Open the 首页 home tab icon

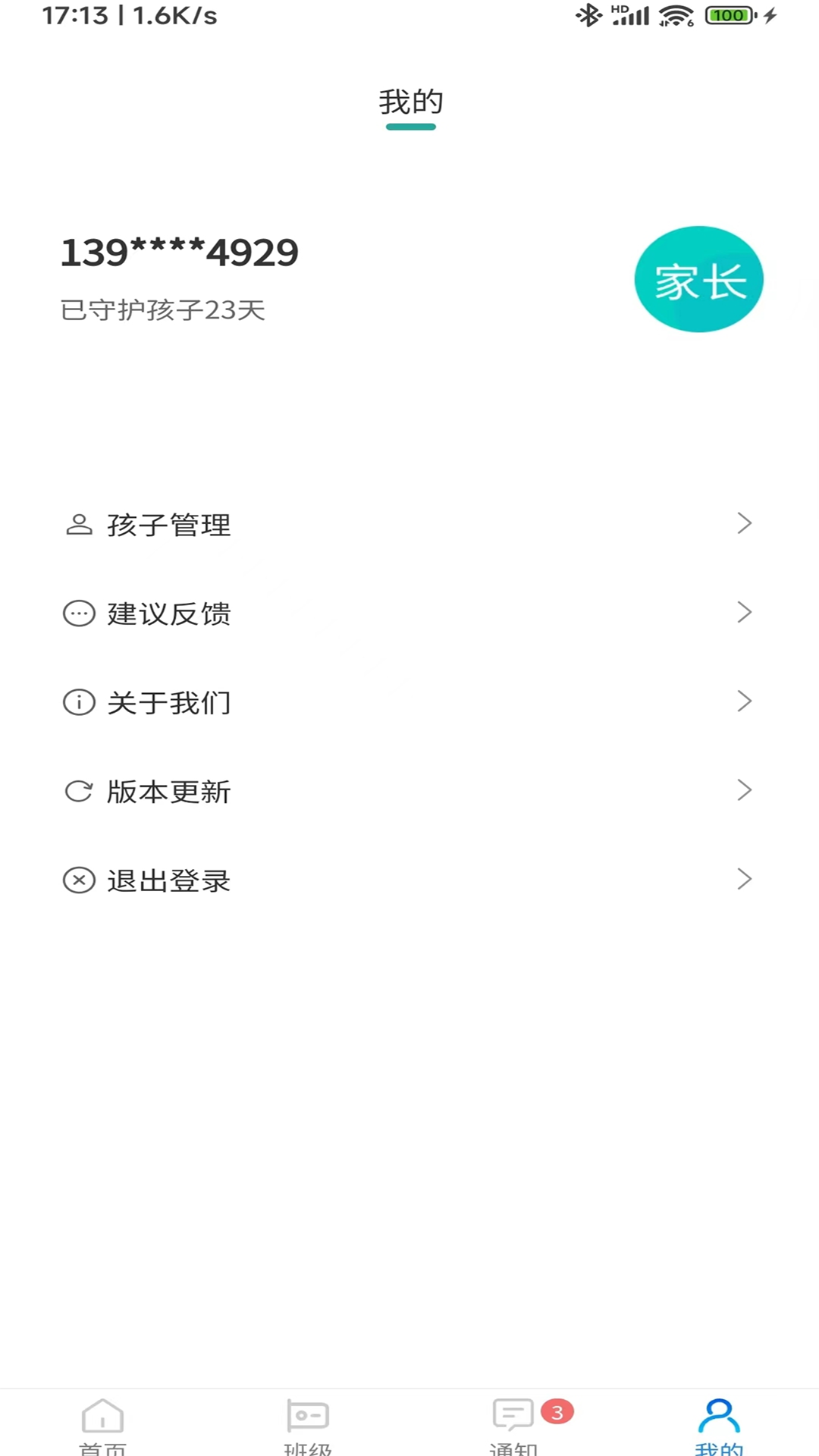click(103, 1414)
